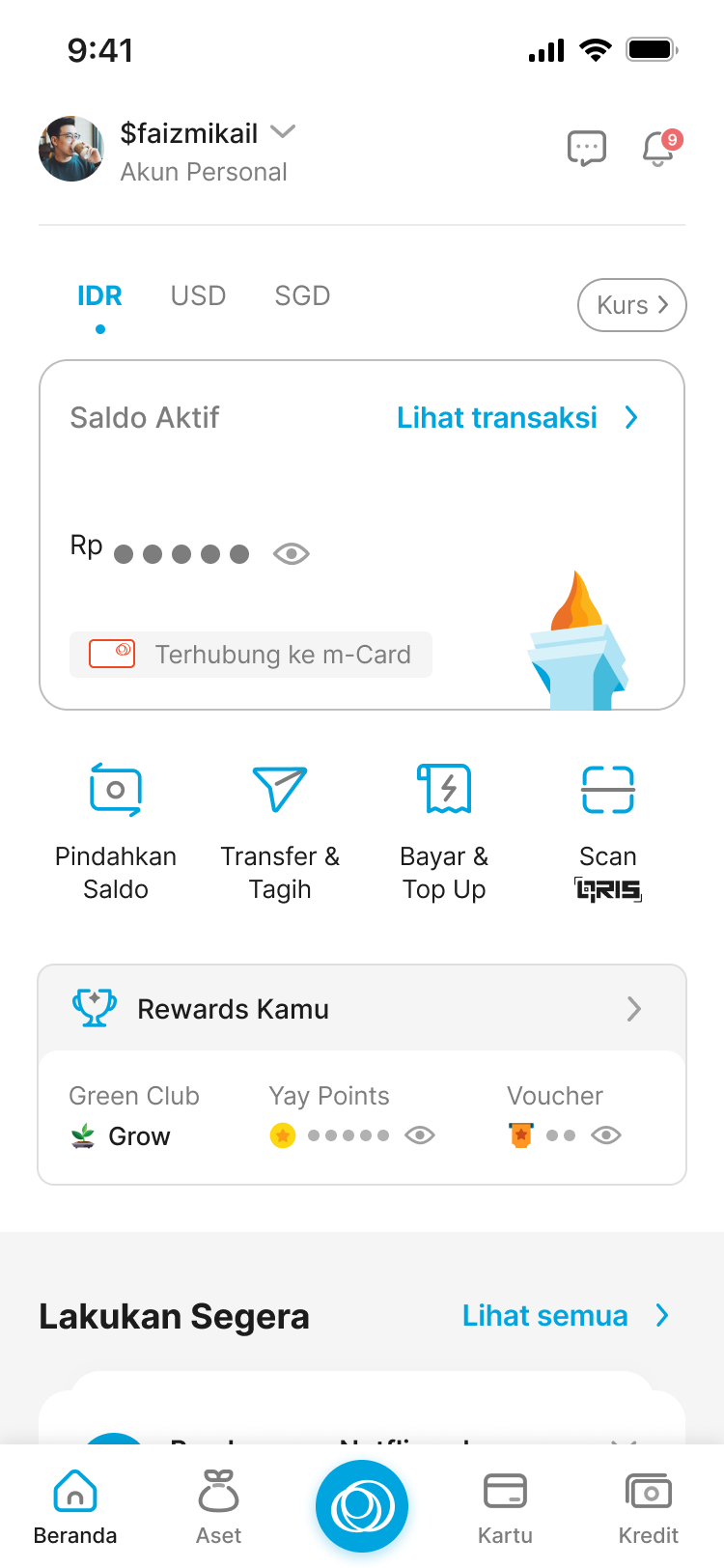The height and width of the screenshot is (1568, 724).
Task: Switch to the Aset tab
Action: [x=219, y=1506]
